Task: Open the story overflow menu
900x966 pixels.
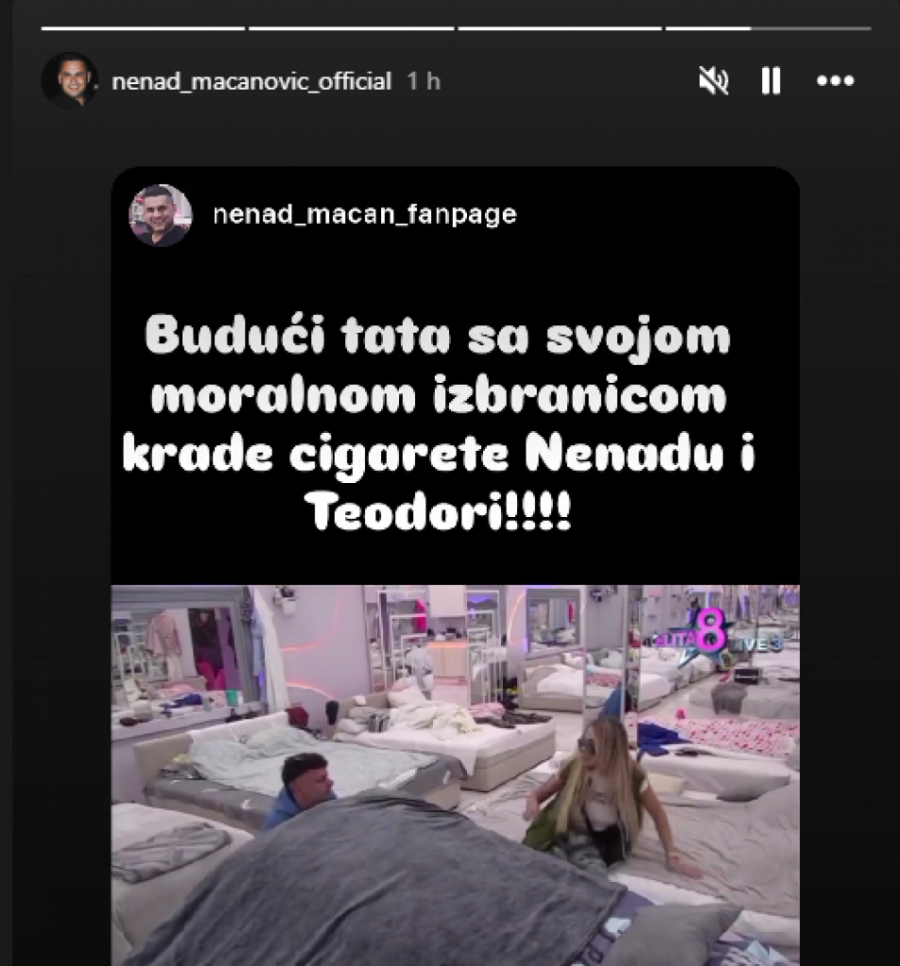Action: click(835, 81)
